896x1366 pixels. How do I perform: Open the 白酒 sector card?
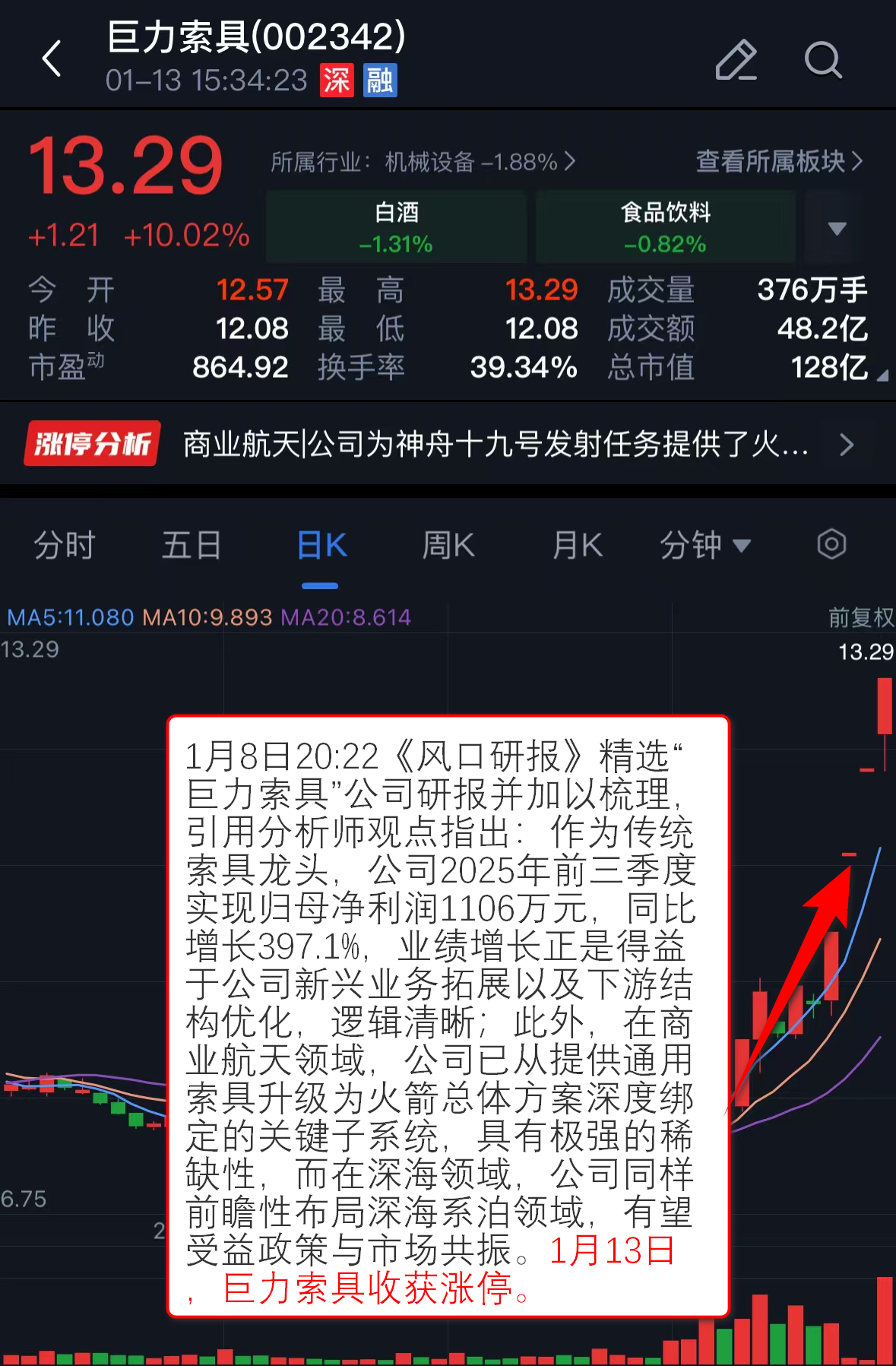click(x=396, y=227)
